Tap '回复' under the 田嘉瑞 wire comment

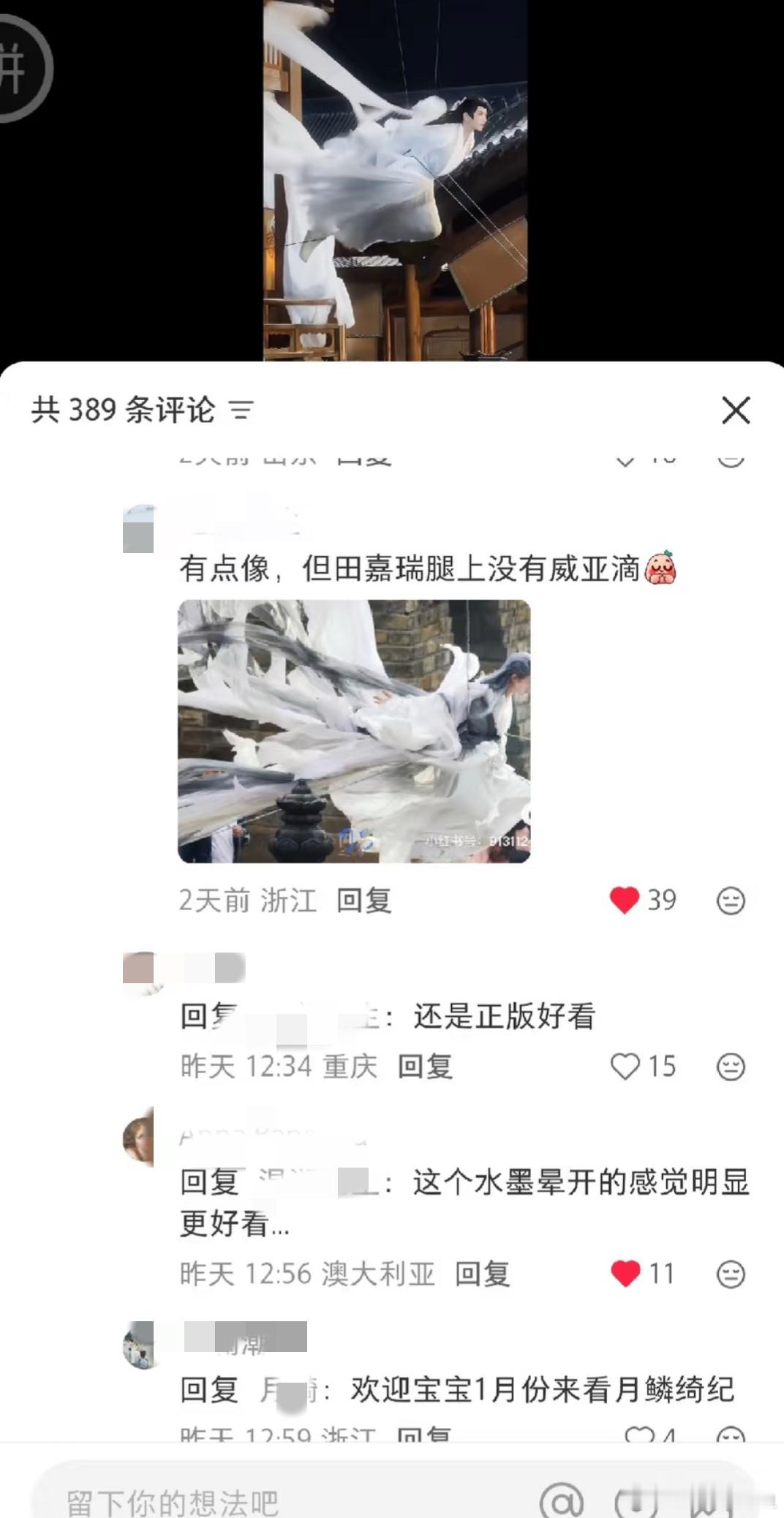[363, 901]
